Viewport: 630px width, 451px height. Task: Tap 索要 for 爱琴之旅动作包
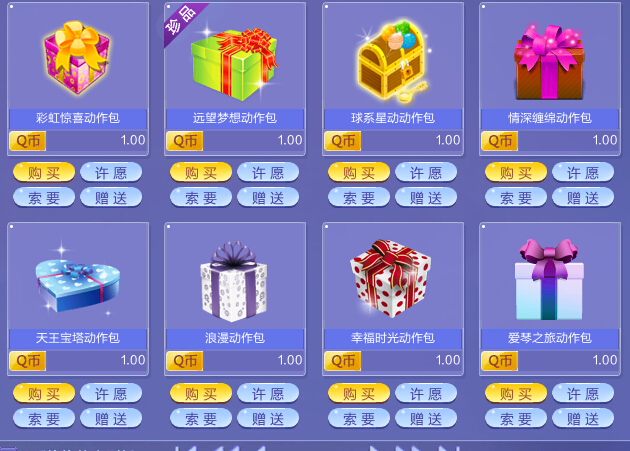click(x=516, y=418)
